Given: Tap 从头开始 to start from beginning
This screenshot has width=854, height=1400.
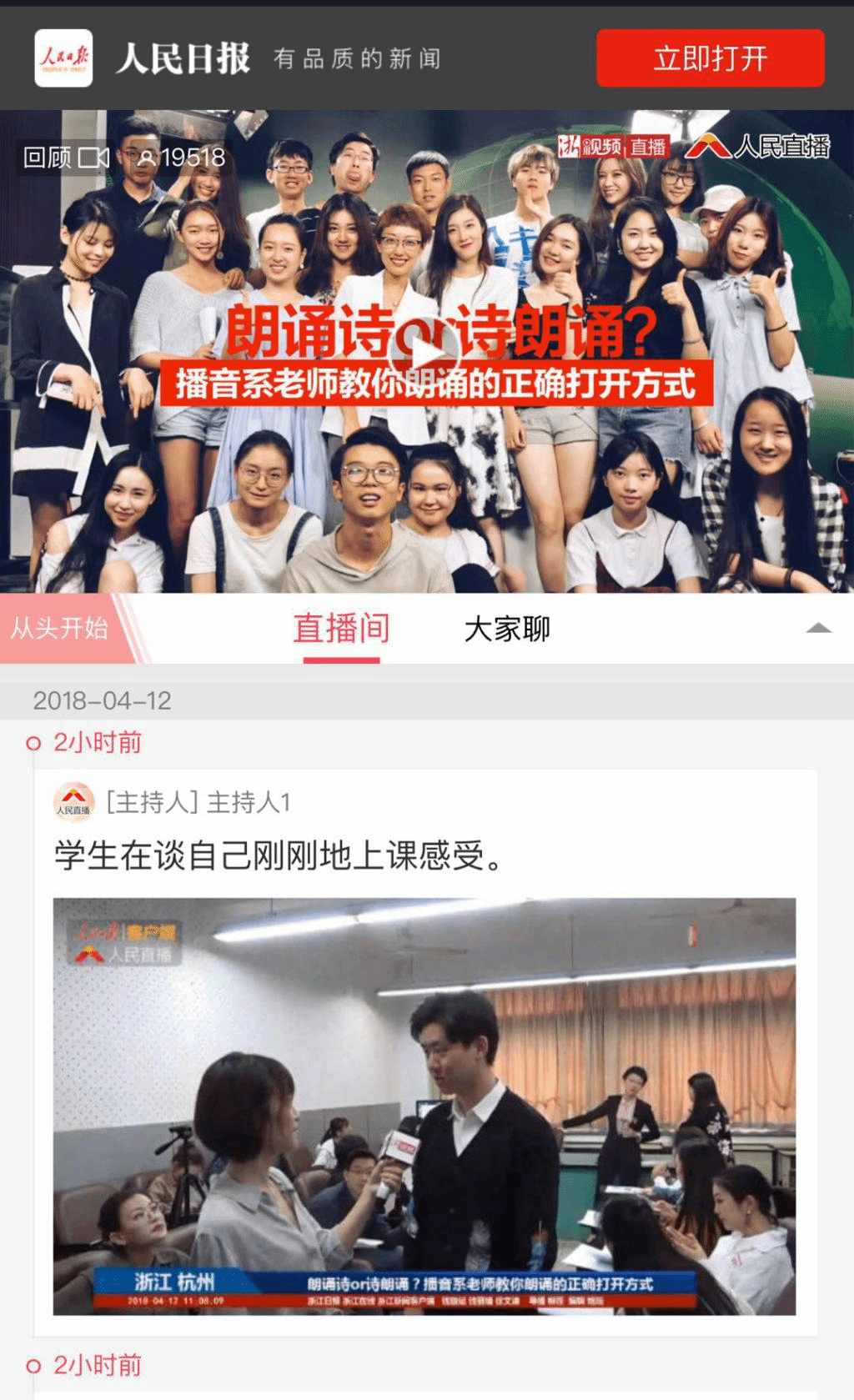Looking at the screenshot, I should [60, 628].
